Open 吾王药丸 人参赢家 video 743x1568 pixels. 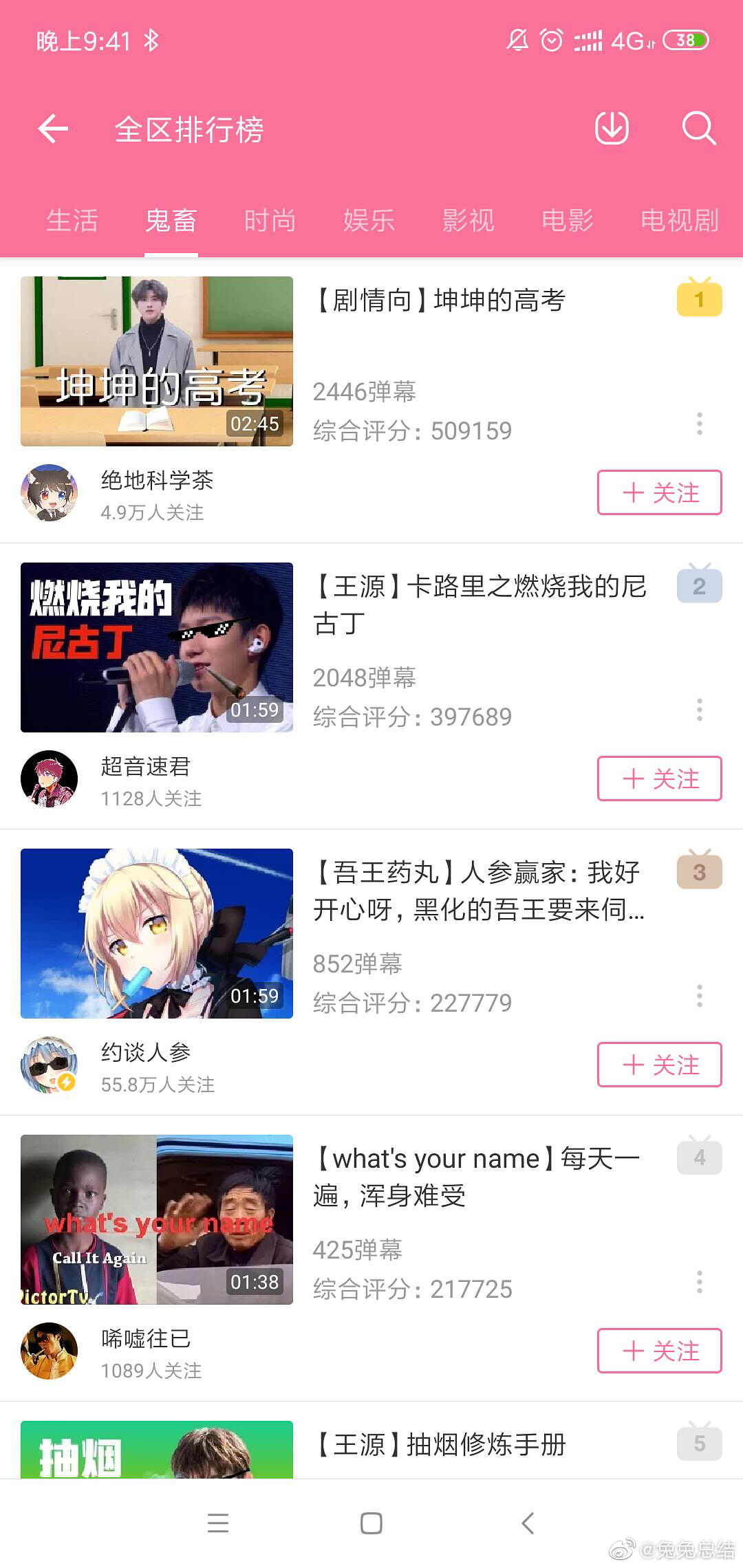pos(157,933)
